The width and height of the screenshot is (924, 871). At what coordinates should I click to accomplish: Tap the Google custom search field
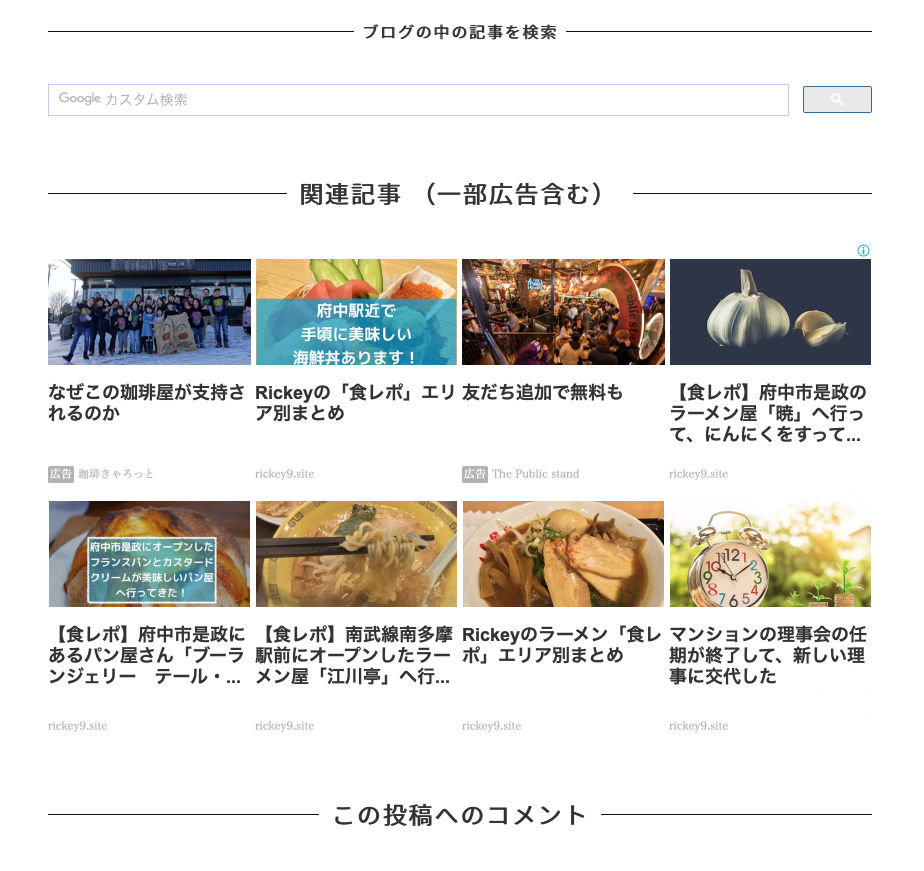[x=418, y=100]
